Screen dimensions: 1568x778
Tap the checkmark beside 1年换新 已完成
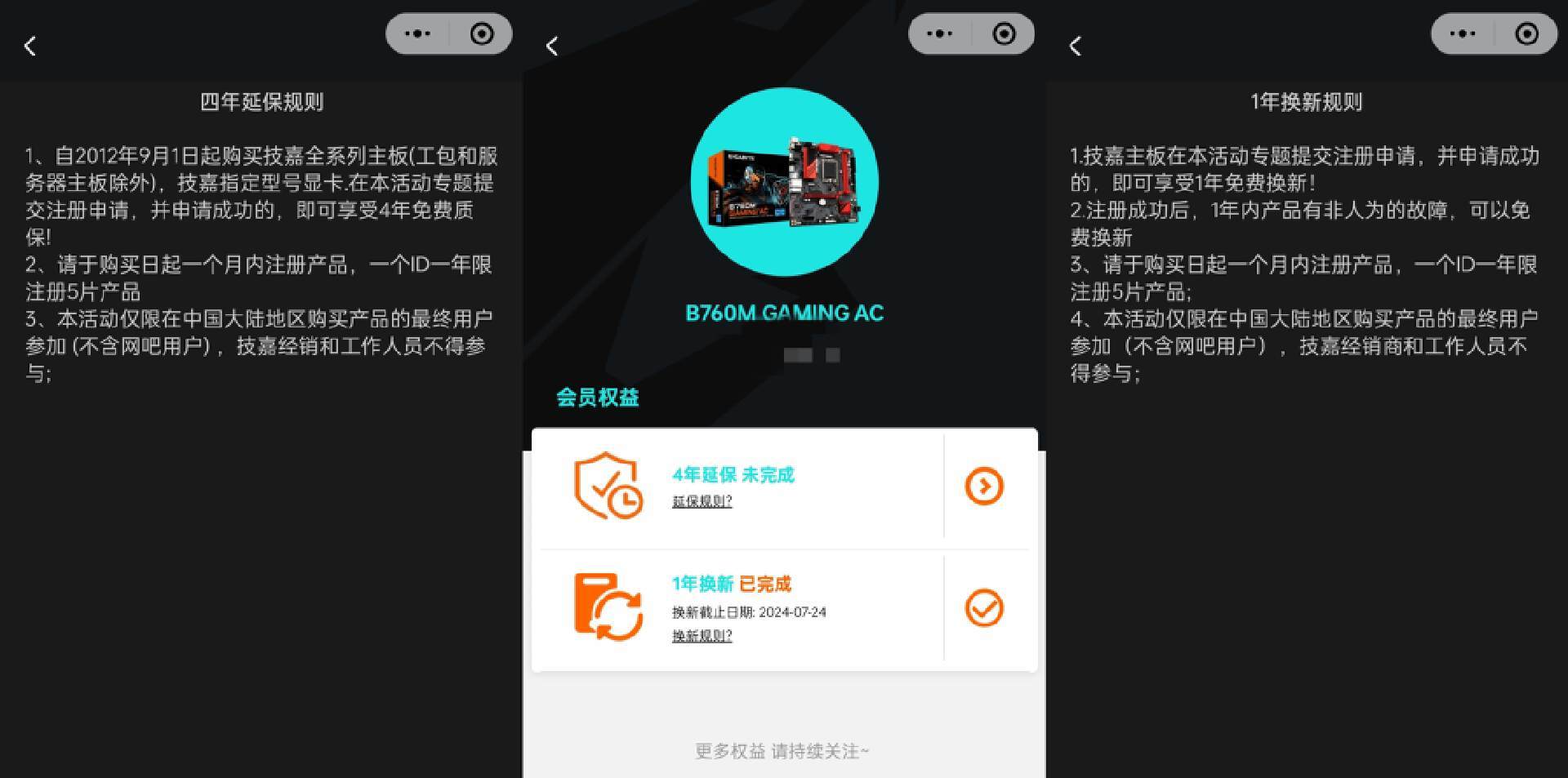[x=983, y=608]
